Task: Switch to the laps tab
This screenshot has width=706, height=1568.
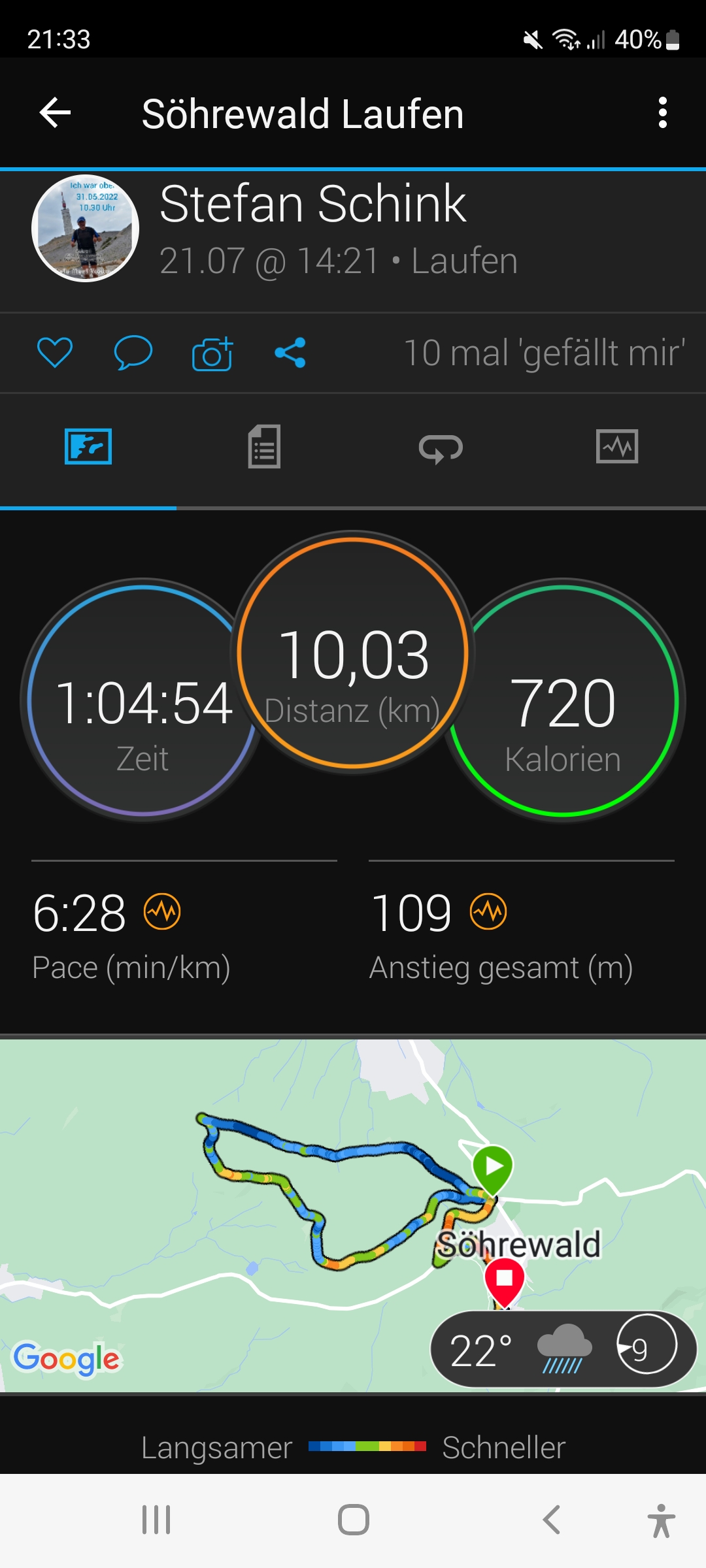Action: [x=441, y=448]
